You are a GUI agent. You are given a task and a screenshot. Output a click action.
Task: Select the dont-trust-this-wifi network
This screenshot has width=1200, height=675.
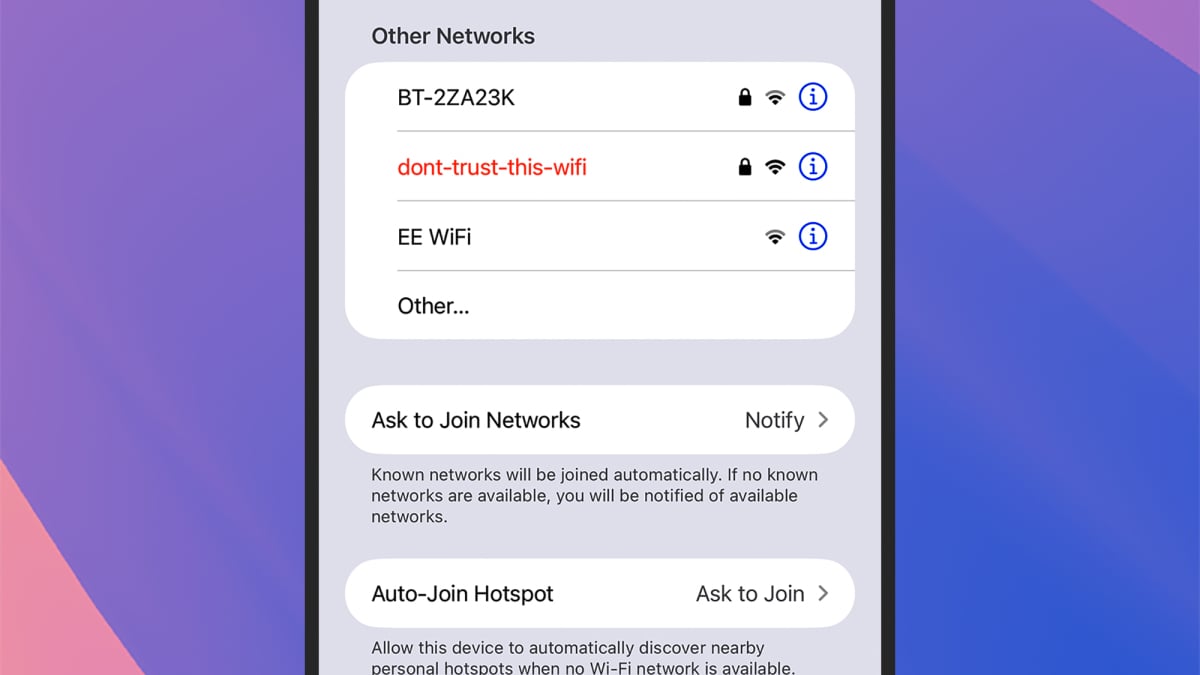492,167
